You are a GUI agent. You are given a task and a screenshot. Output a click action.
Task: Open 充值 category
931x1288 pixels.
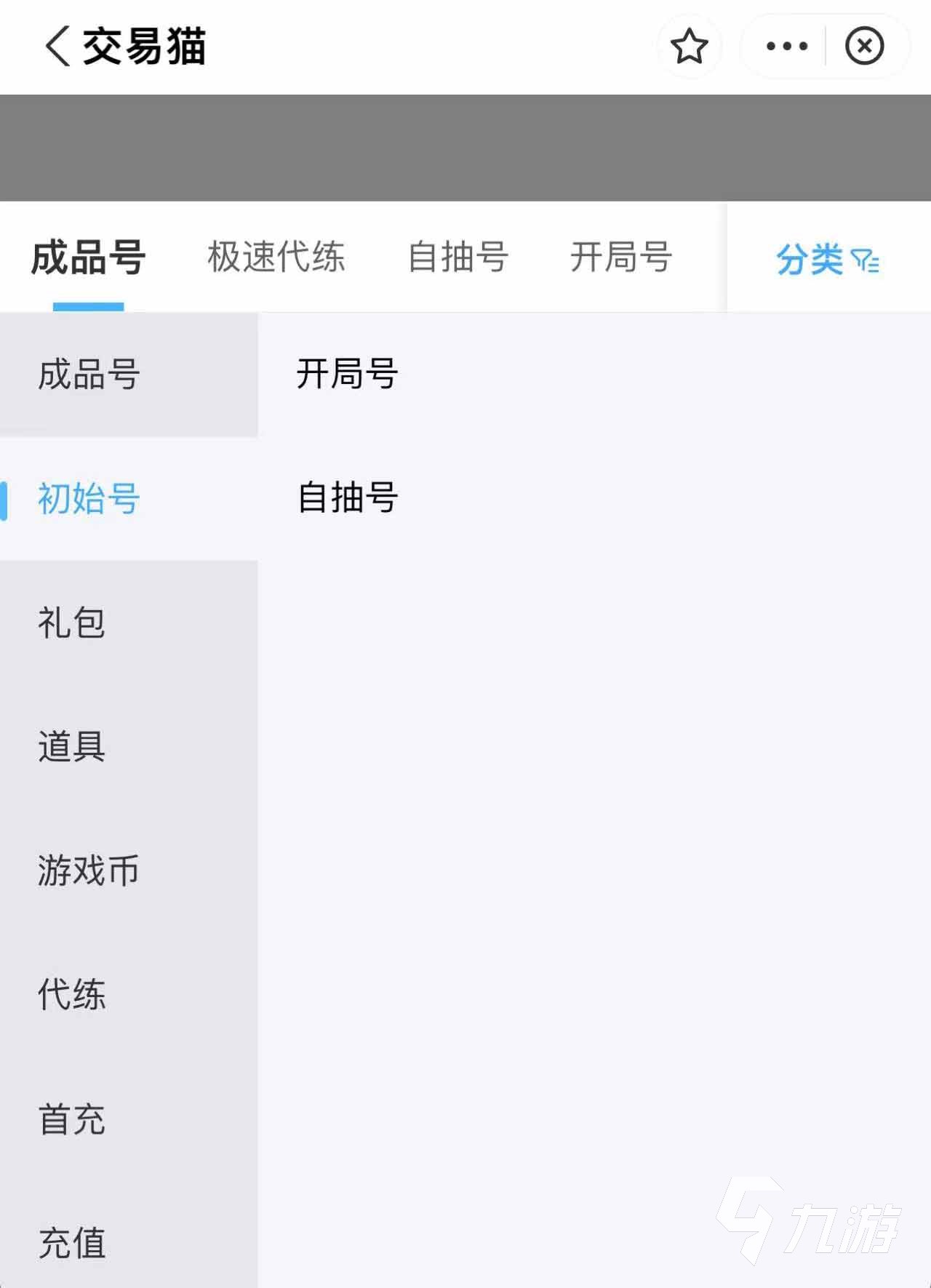click(x=72, y=1242)
